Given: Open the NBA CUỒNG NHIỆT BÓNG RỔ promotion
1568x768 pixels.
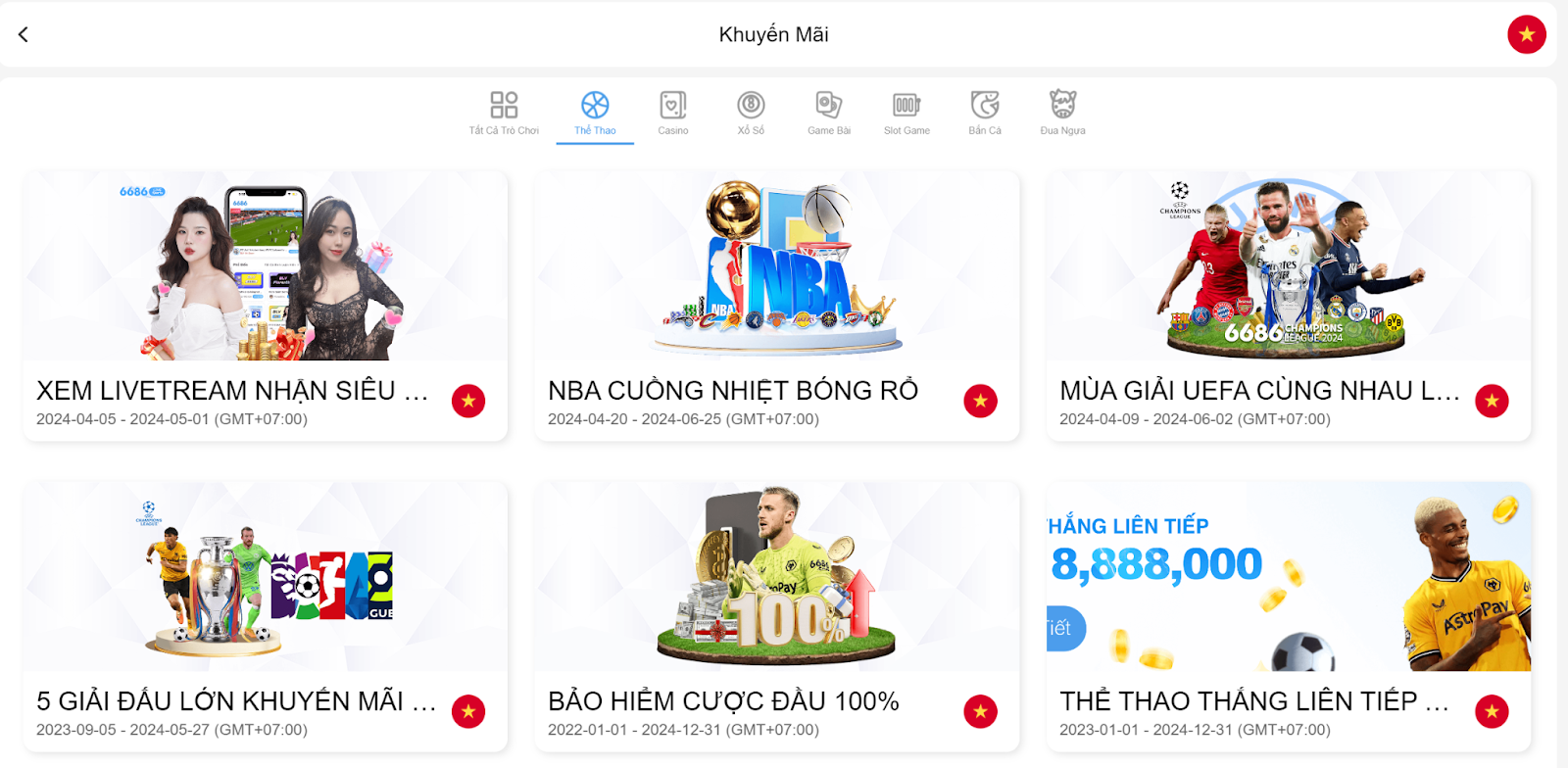Looking at the screenshot, I should 776,306.
